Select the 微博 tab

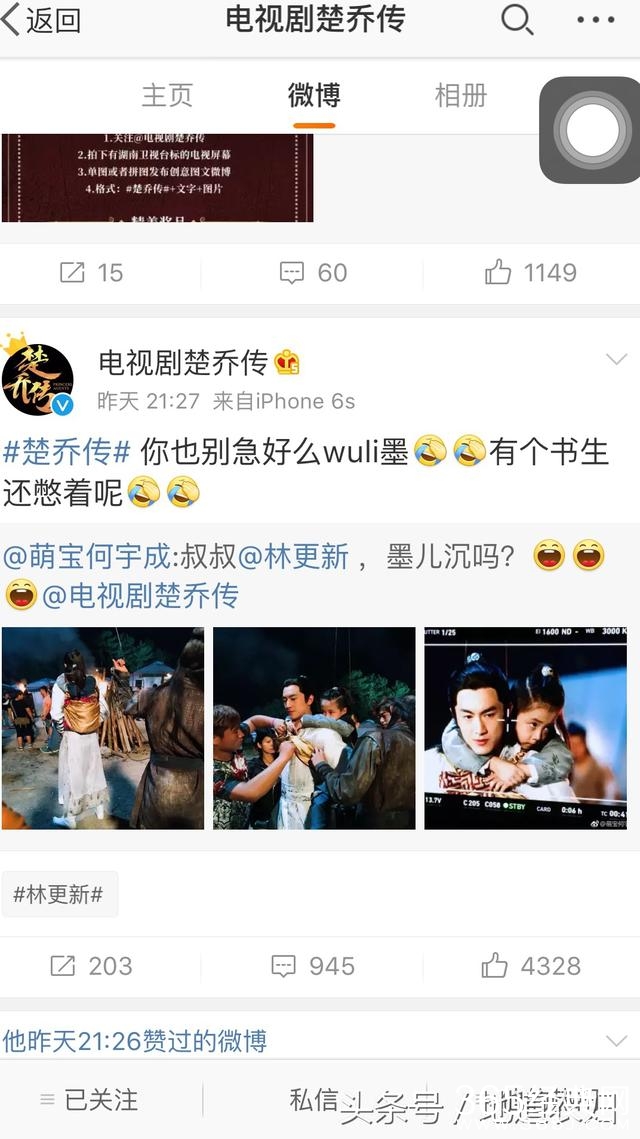(x=314, y=95)
